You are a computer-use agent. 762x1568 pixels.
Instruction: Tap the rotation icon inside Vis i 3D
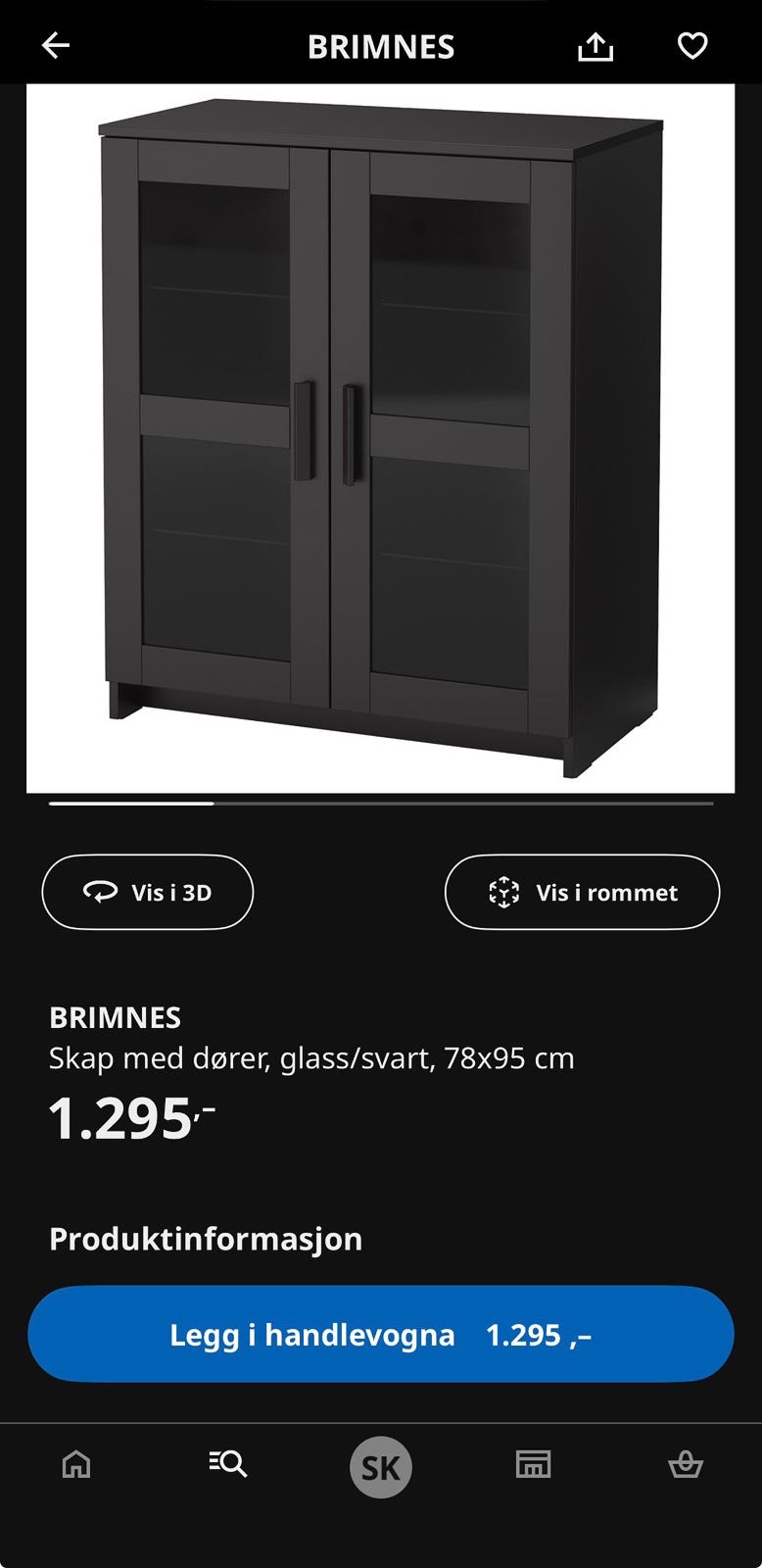coord(101,892)
